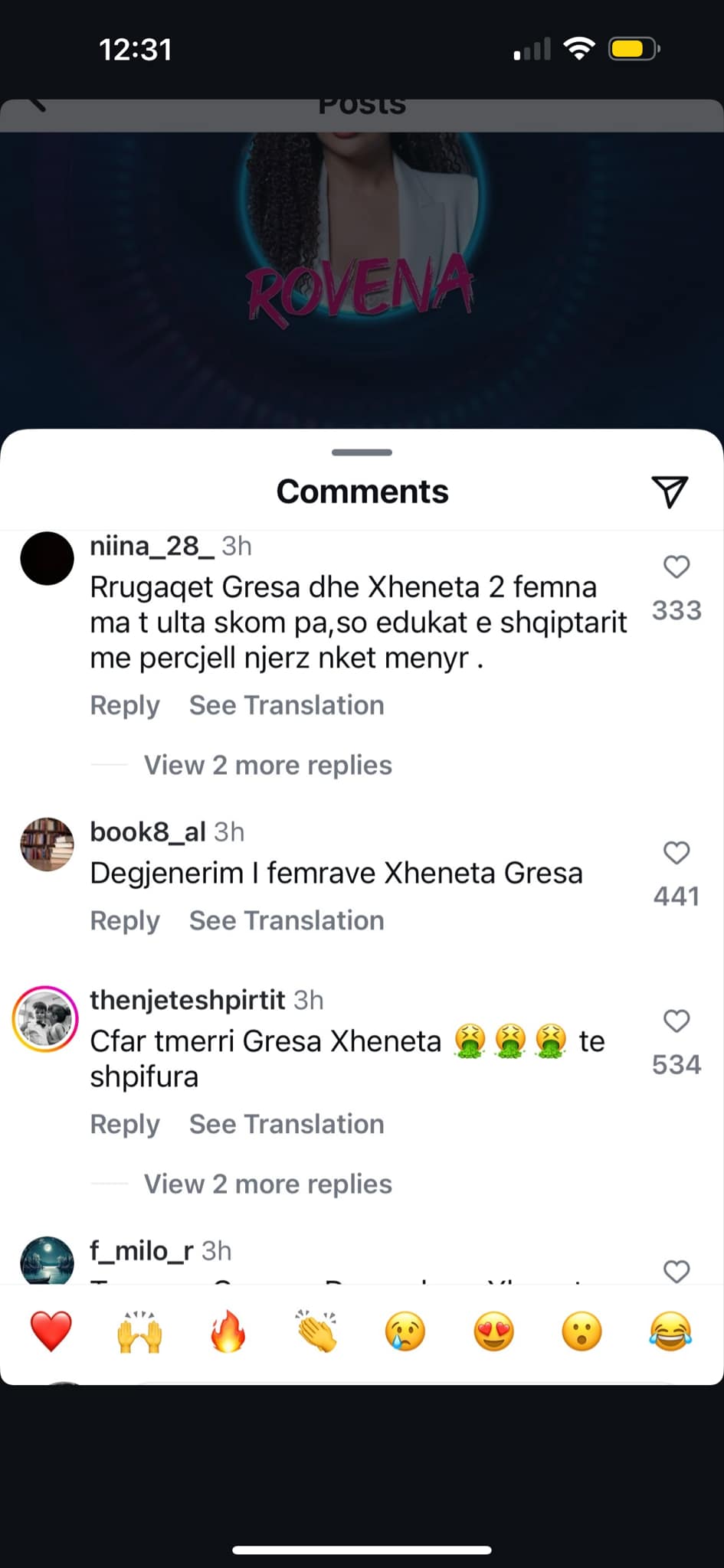View 2 more replies under niina_28_'s comment
The image size is (724, 1568).
[x=267, y=765]
